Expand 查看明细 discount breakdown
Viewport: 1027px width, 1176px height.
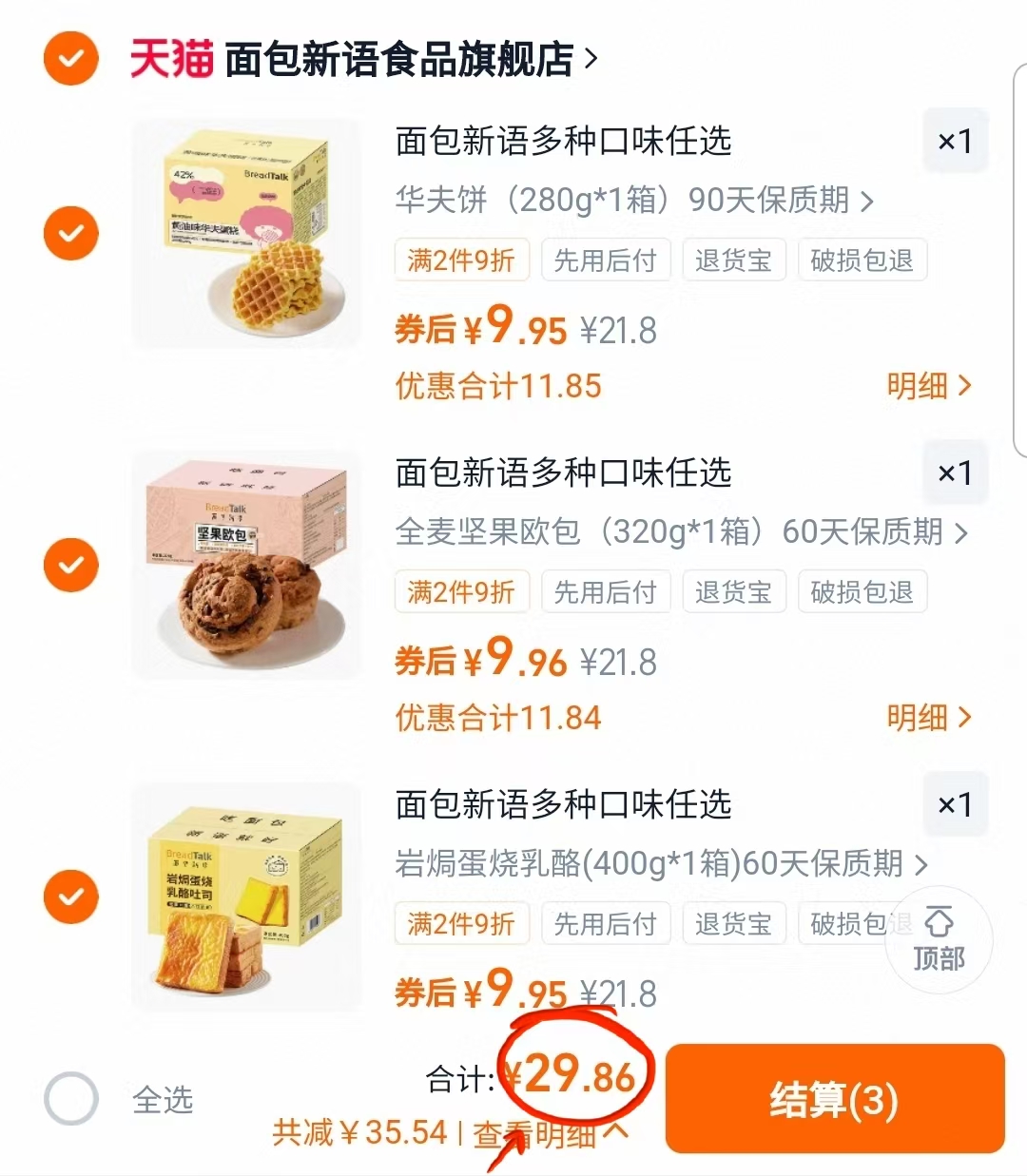[542, 1133]
